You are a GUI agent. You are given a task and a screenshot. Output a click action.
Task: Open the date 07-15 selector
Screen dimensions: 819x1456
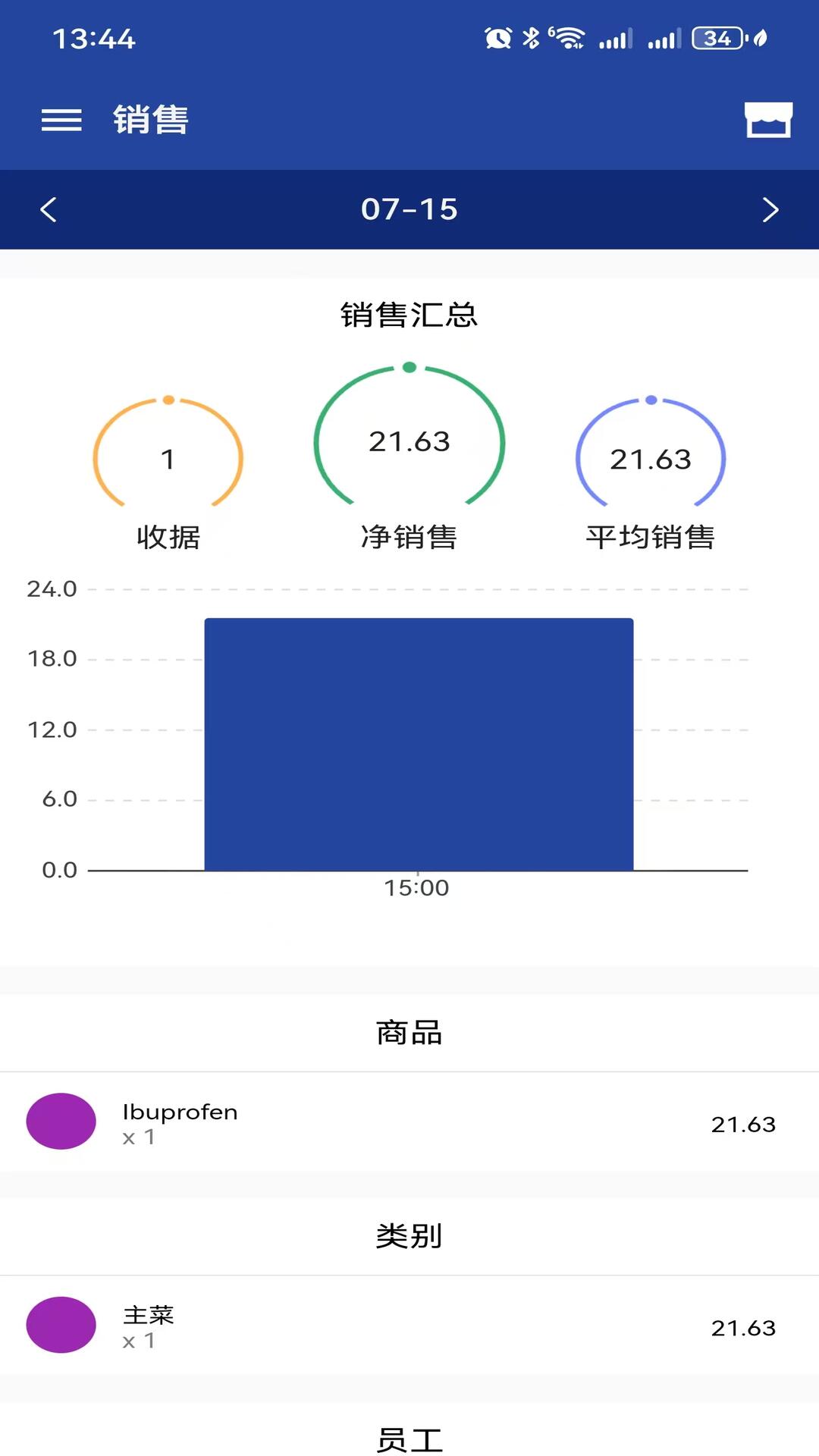pyautogui.click(x=409, y=209)
